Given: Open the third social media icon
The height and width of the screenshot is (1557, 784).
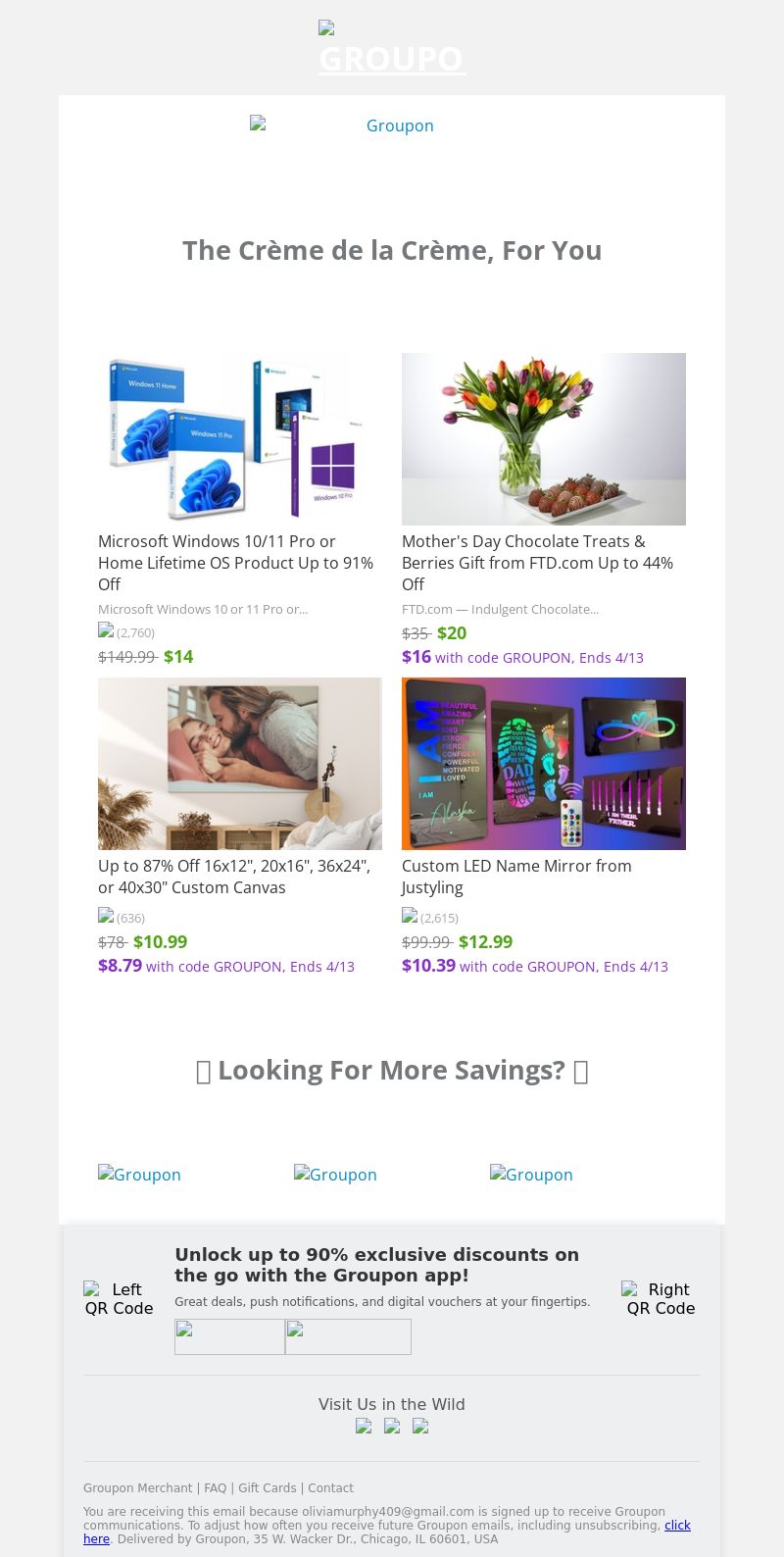Looking at the screenshot, I should (x=420, y=1427).
